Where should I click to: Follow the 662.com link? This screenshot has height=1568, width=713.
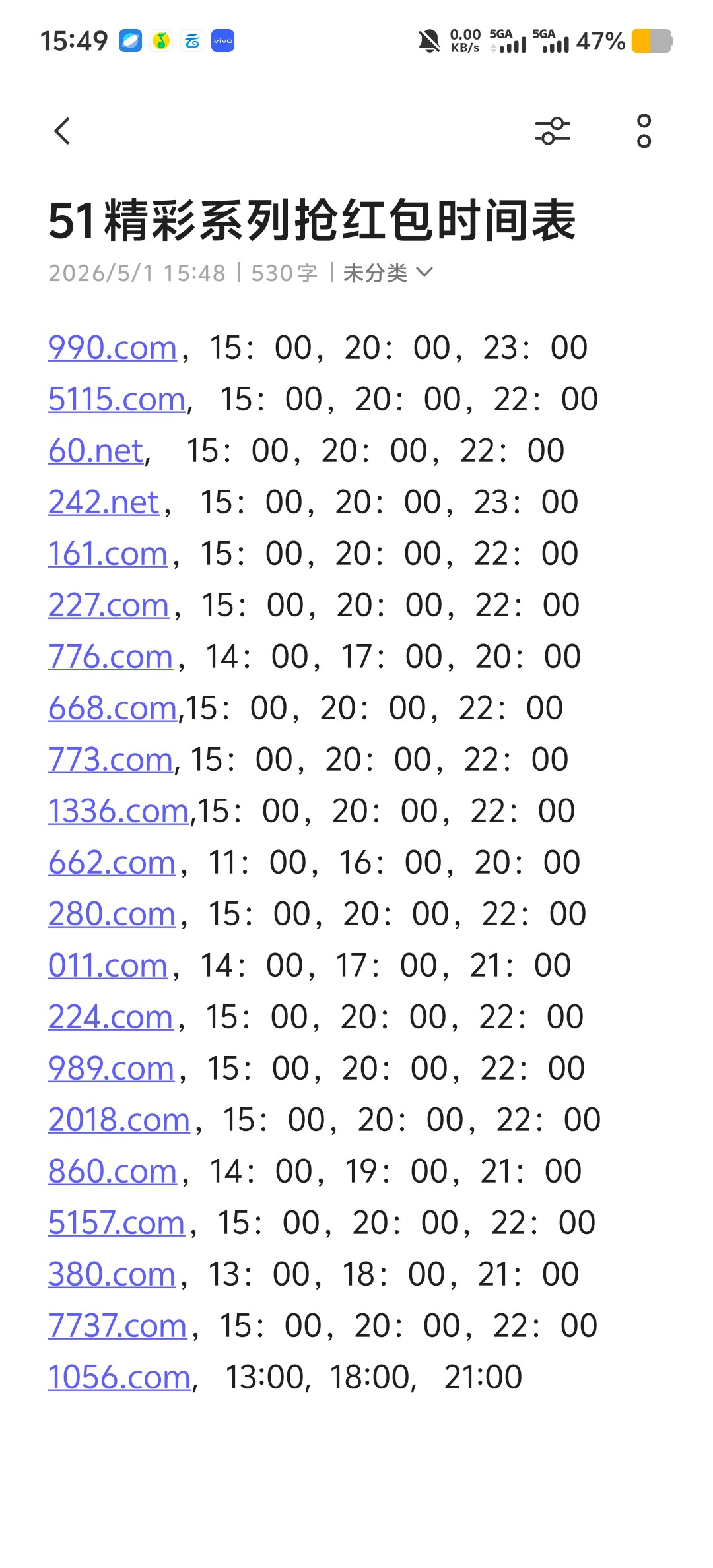coord(111,863)
